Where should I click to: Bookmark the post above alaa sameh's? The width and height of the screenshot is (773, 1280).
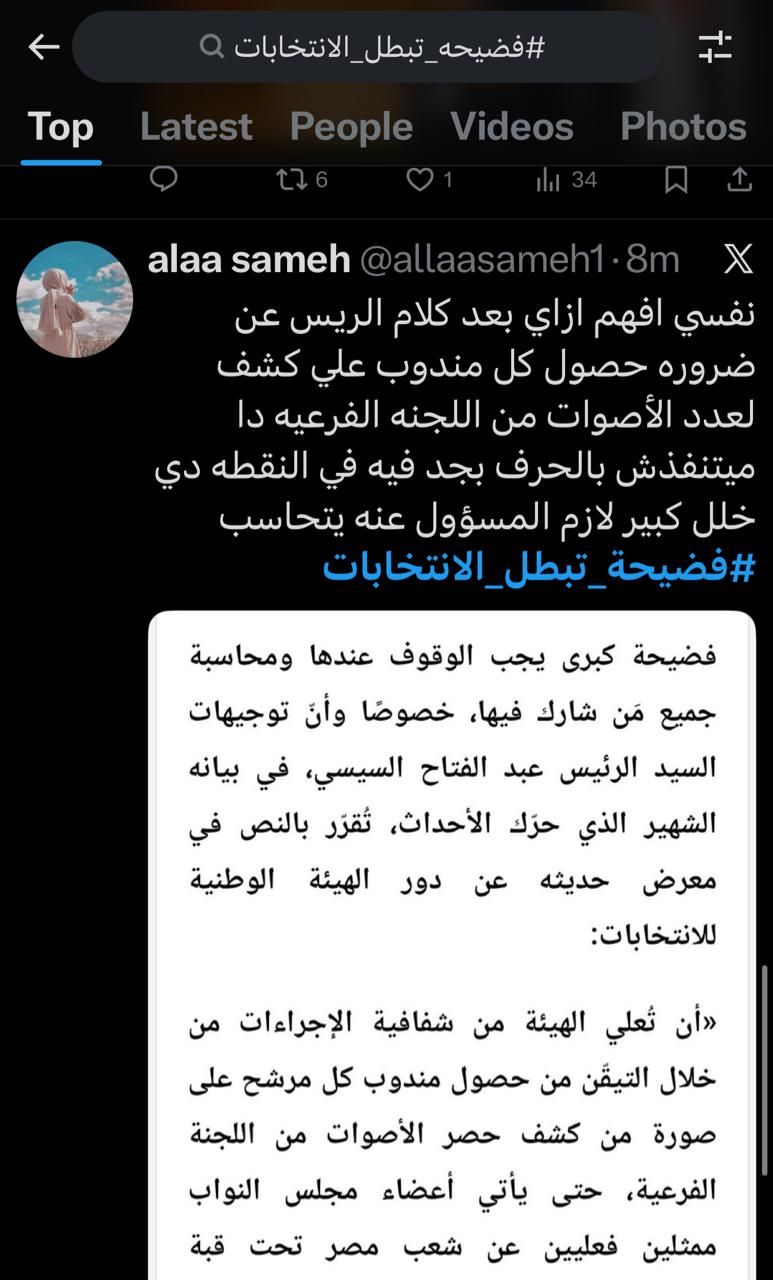676,179
